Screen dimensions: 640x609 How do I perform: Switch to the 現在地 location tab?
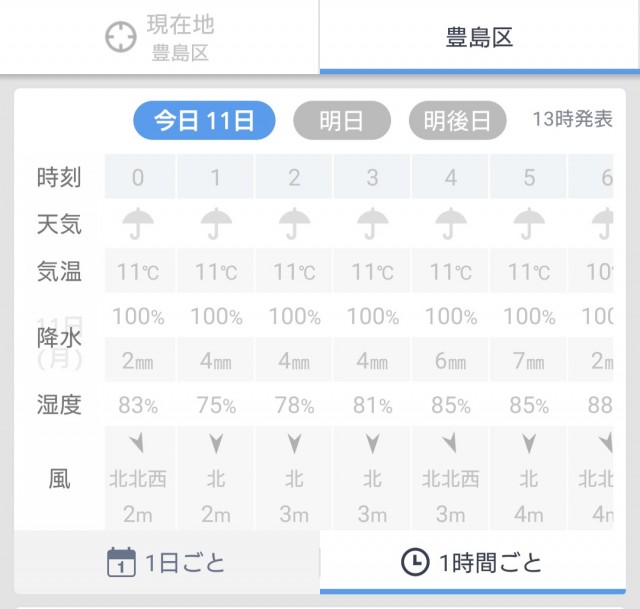coord(160,37)
